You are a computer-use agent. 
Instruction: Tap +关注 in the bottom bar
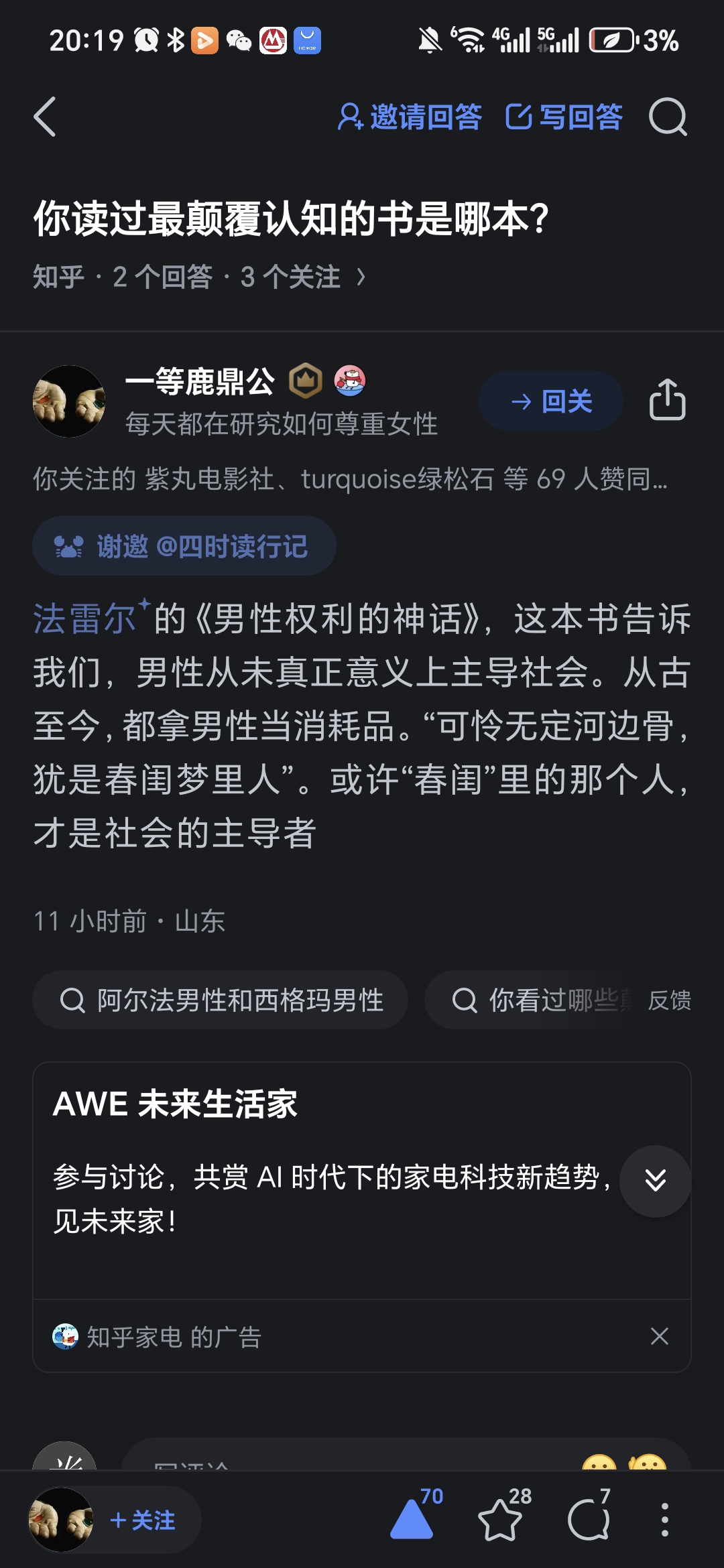143,1520
